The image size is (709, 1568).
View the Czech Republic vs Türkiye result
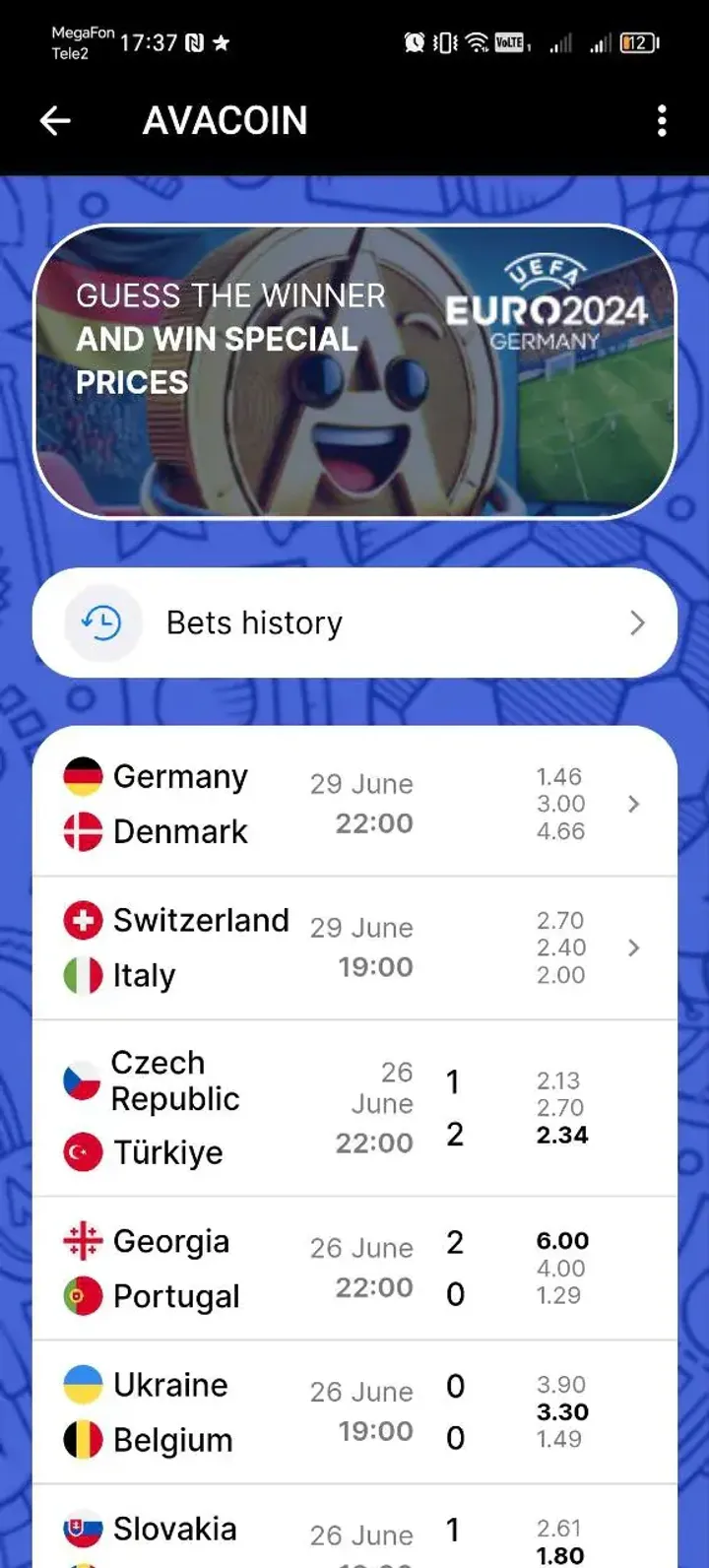pyautogui.click(x=354, y=1108)
